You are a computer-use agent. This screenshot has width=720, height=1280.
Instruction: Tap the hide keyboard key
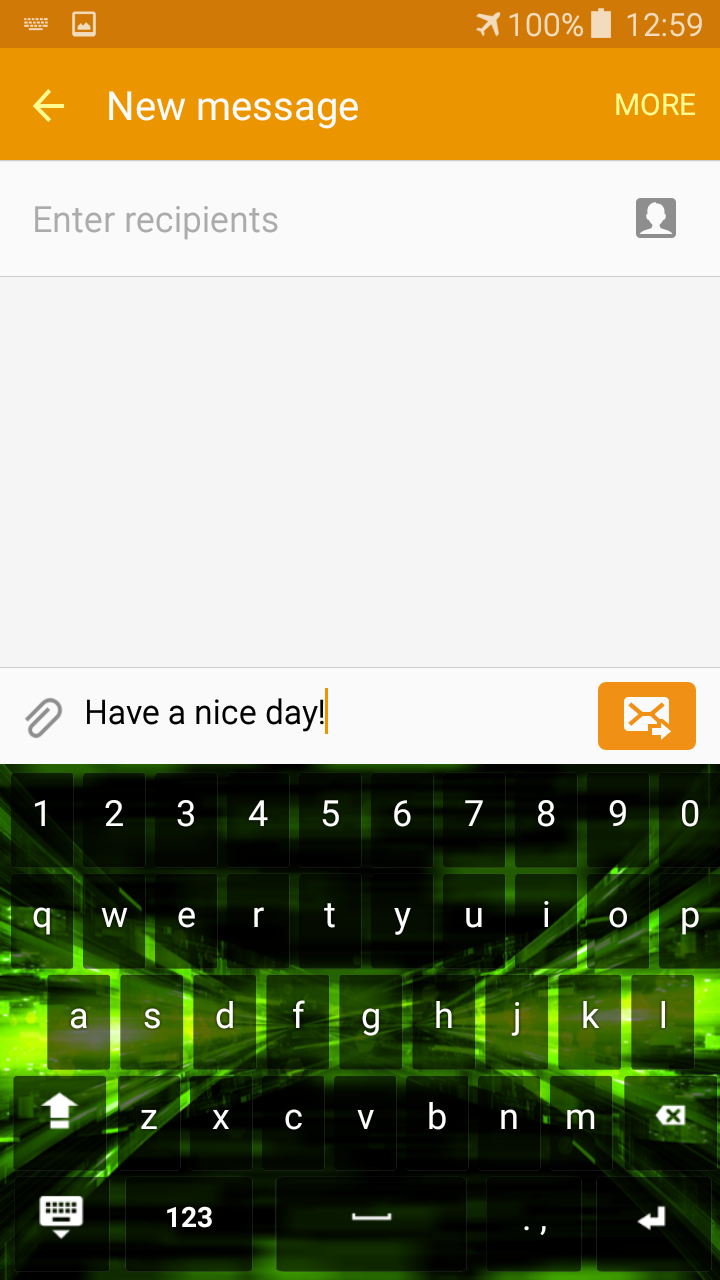click(60, 1221)
